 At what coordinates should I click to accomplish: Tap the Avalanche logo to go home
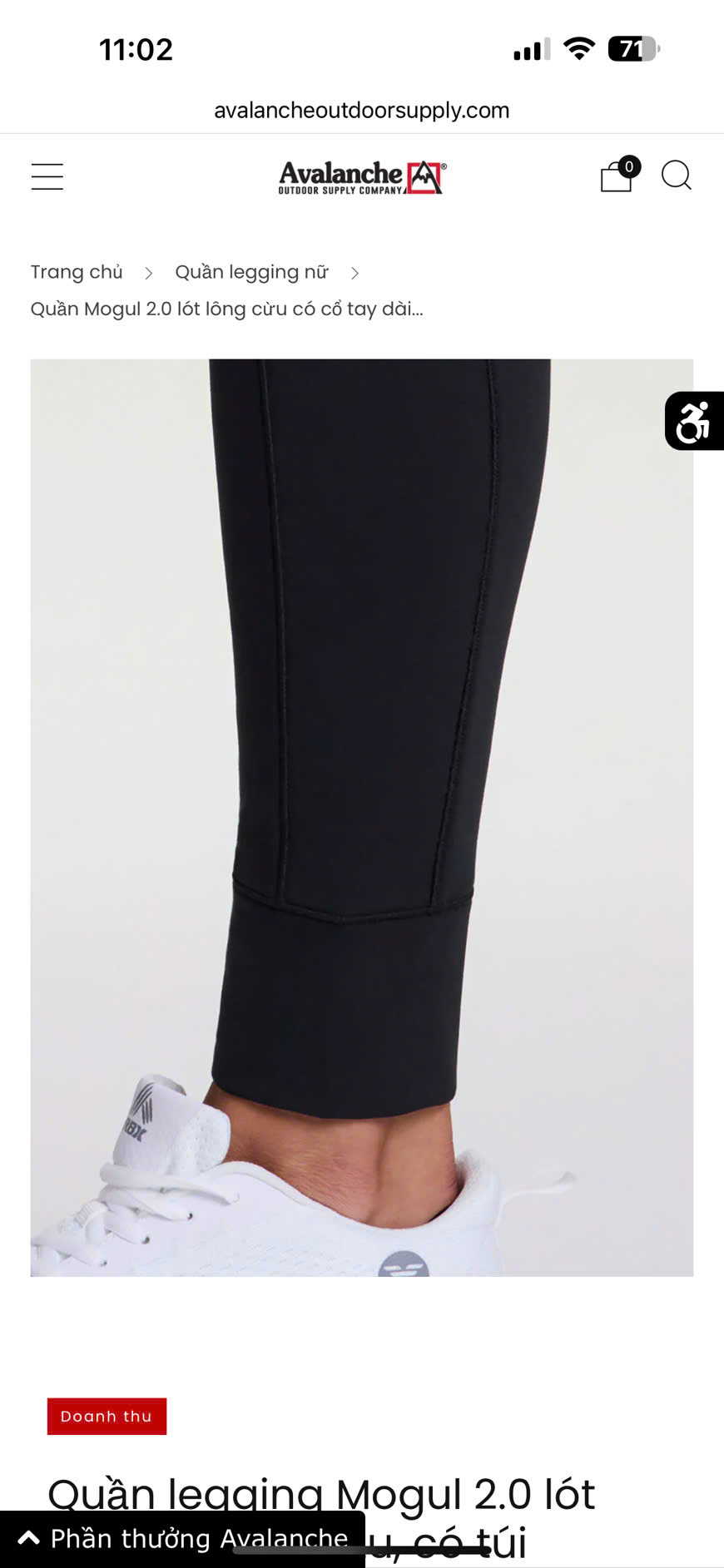coord(362,177)
